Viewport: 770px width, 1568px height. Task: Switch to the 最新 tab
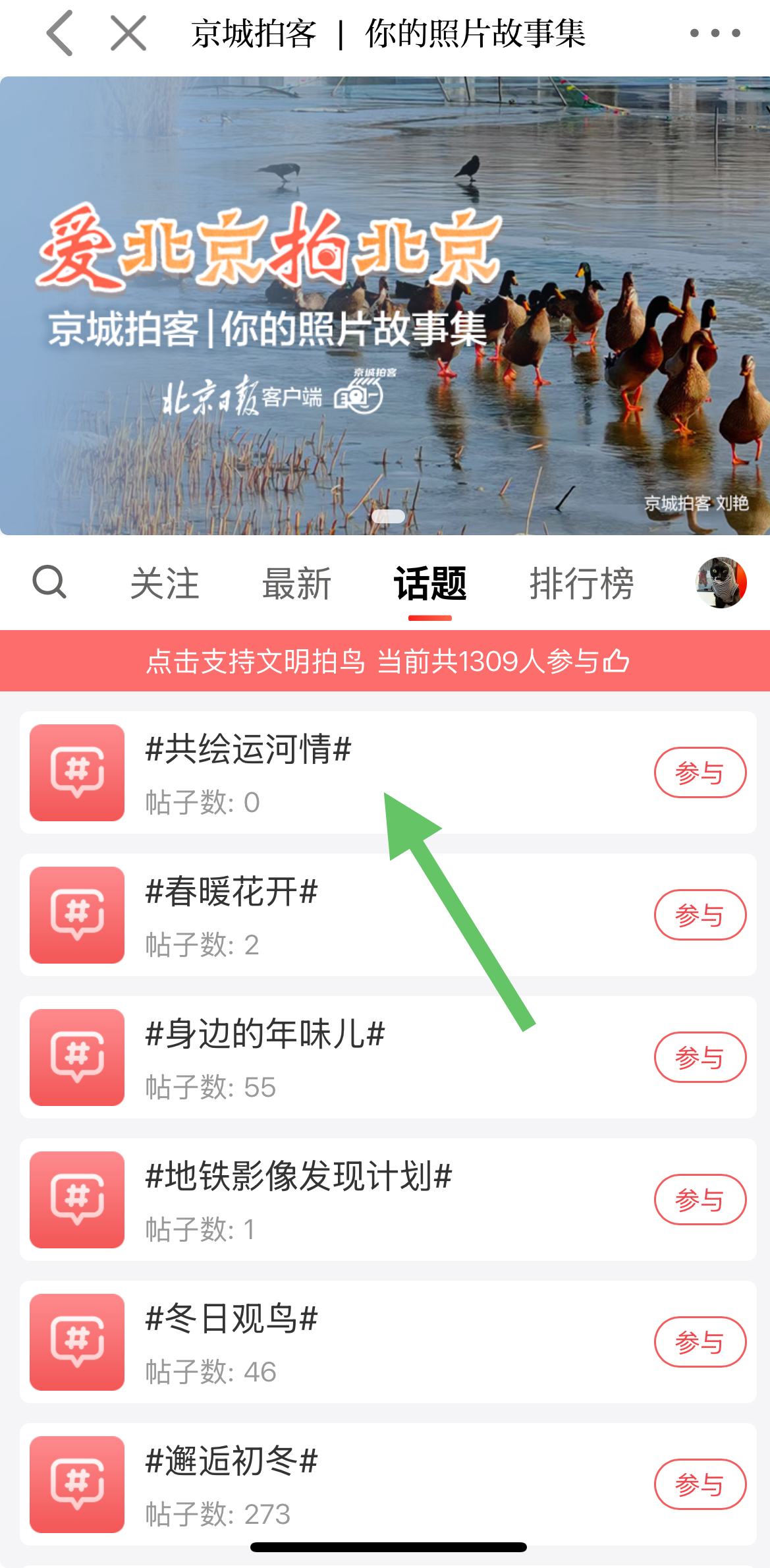click(297, 583)
